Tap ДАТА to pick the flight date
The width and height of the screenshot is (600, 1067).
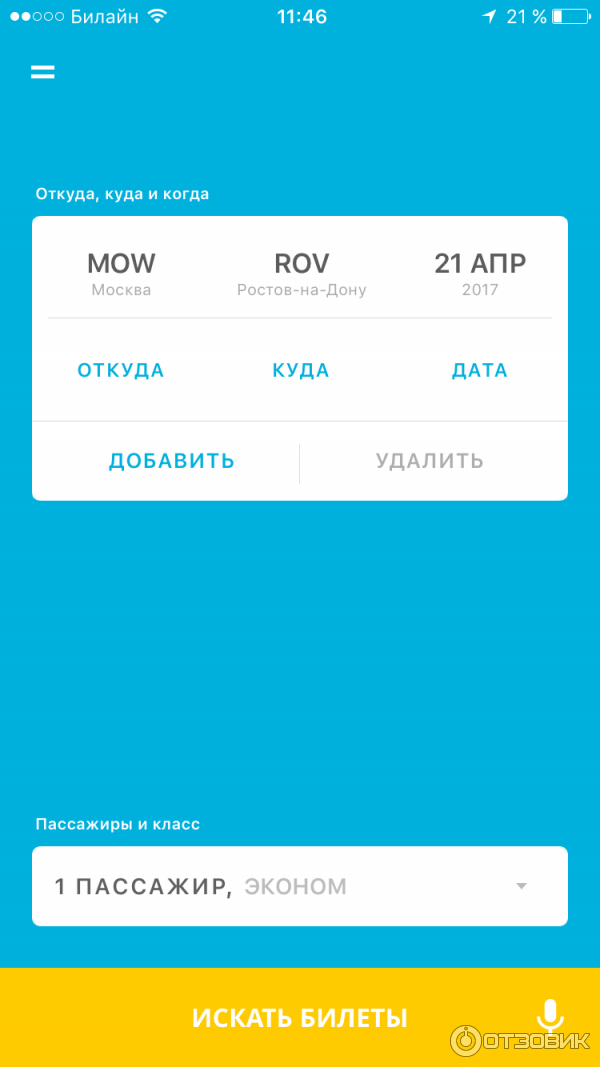[480, 370]
